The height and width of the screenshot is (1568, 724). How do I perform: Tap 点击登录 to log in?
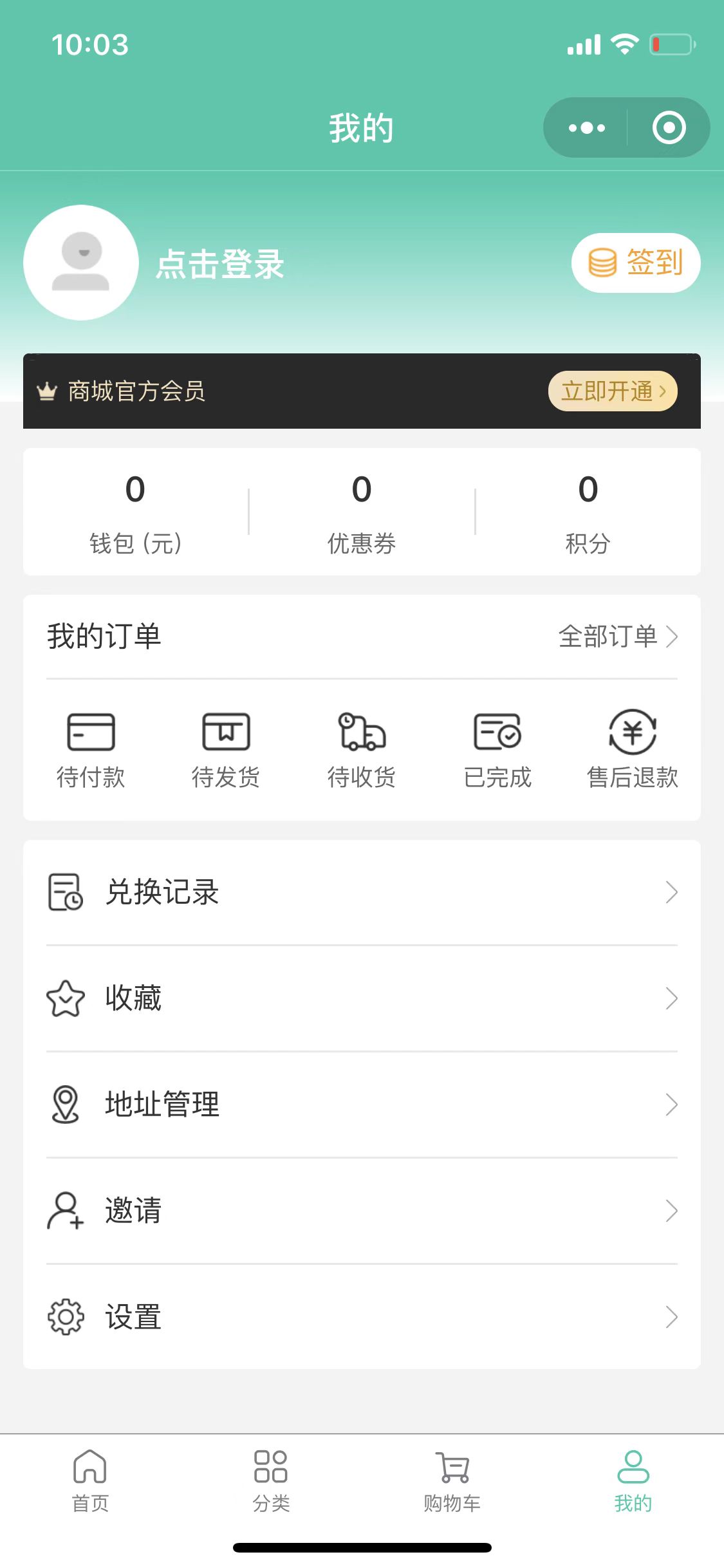coord(219,264)
